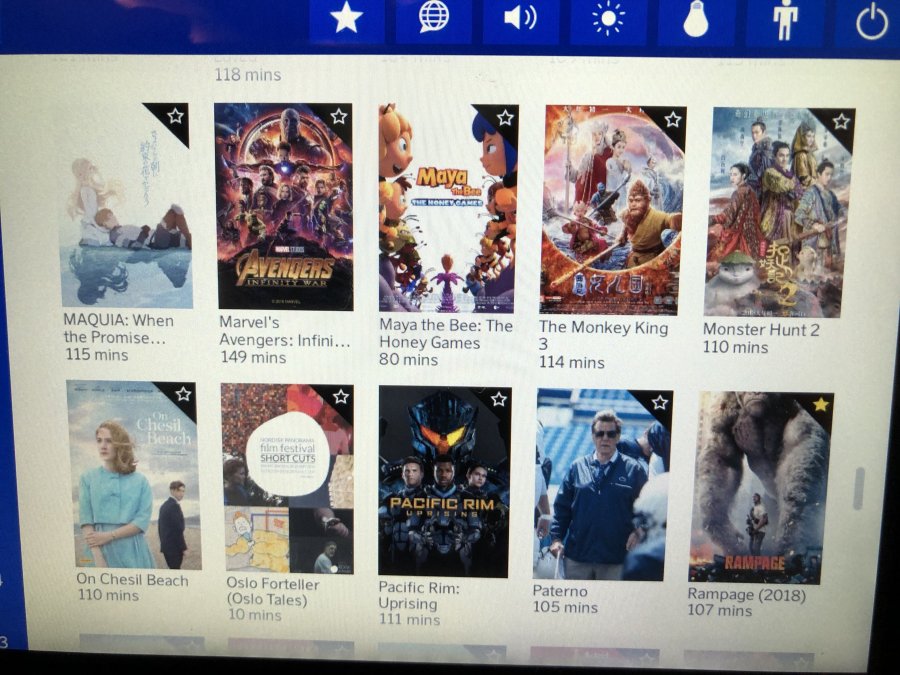900x675 pixels.
Task: Toggle the reading light bulb
Action: coord(696,20)
